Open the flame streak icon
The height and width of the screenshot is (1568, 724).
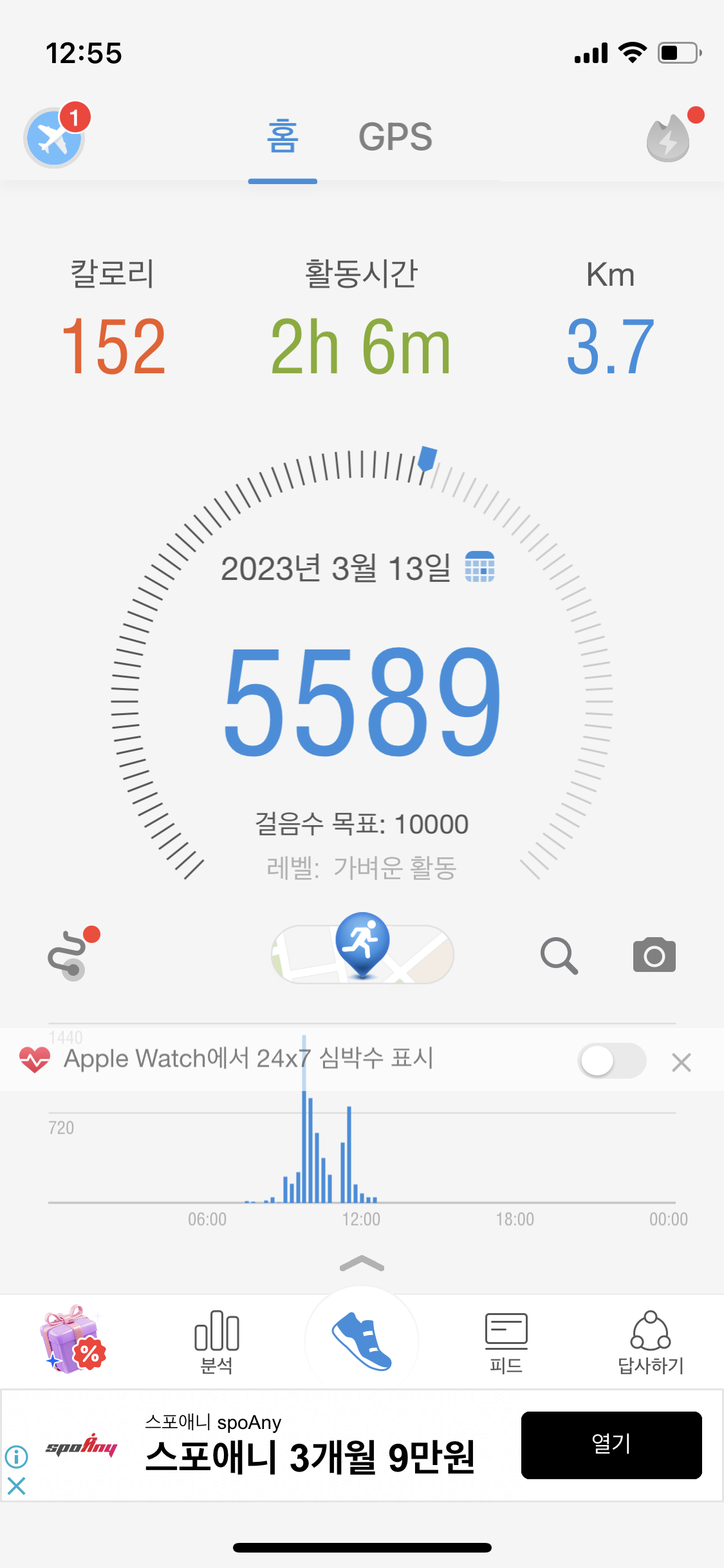click(669, 138)
